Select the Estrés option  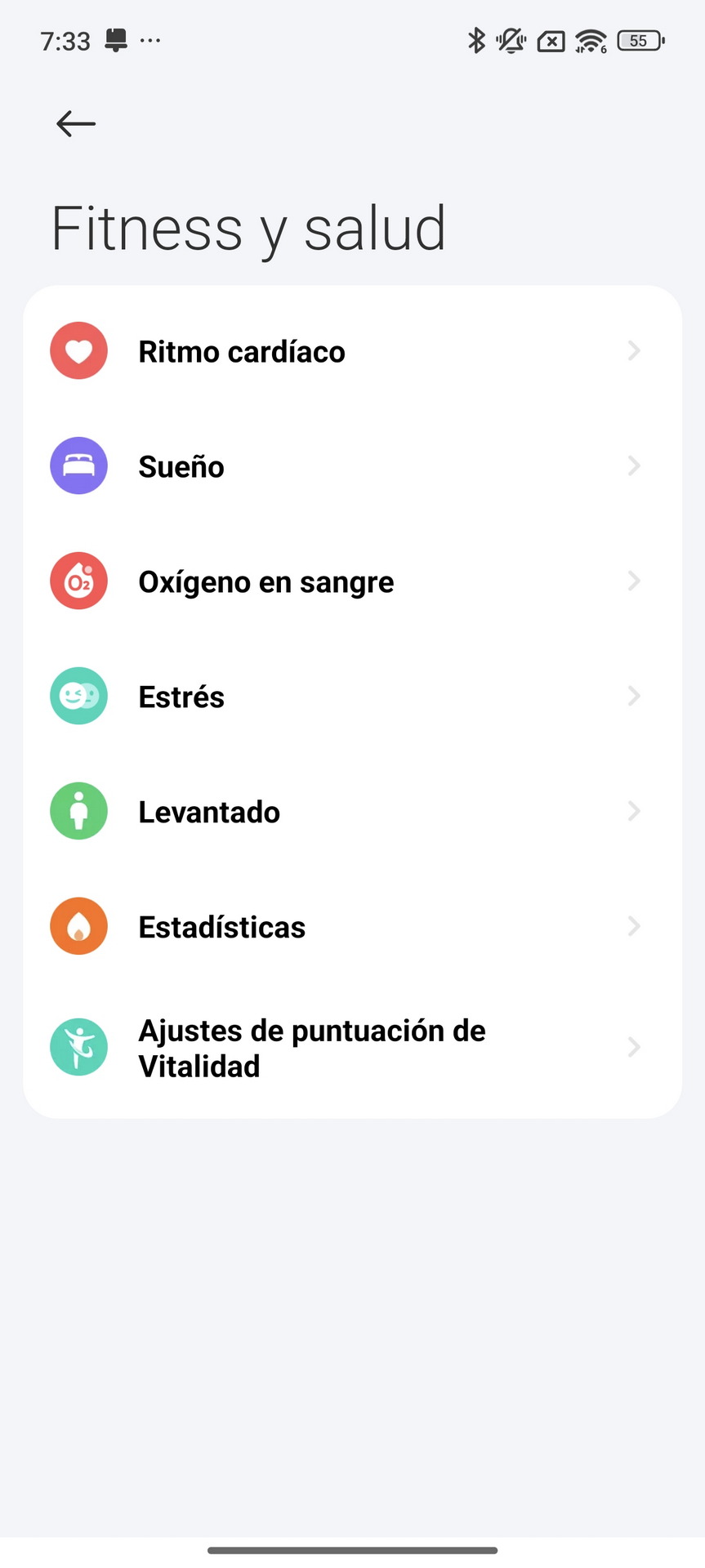coord(352,697)
